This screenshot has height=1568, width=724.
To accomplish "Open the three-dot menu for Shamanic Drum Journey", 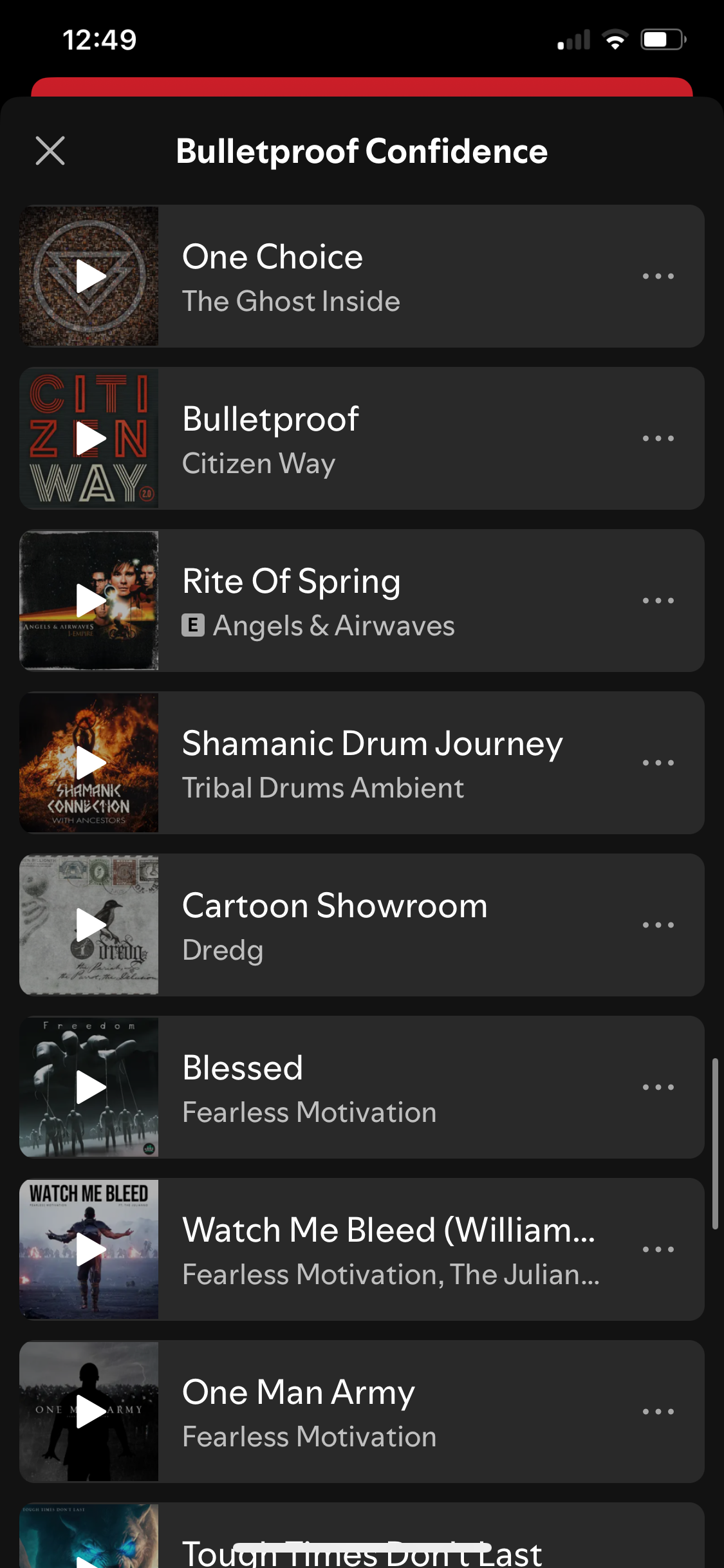I will (x=658, y=763).
